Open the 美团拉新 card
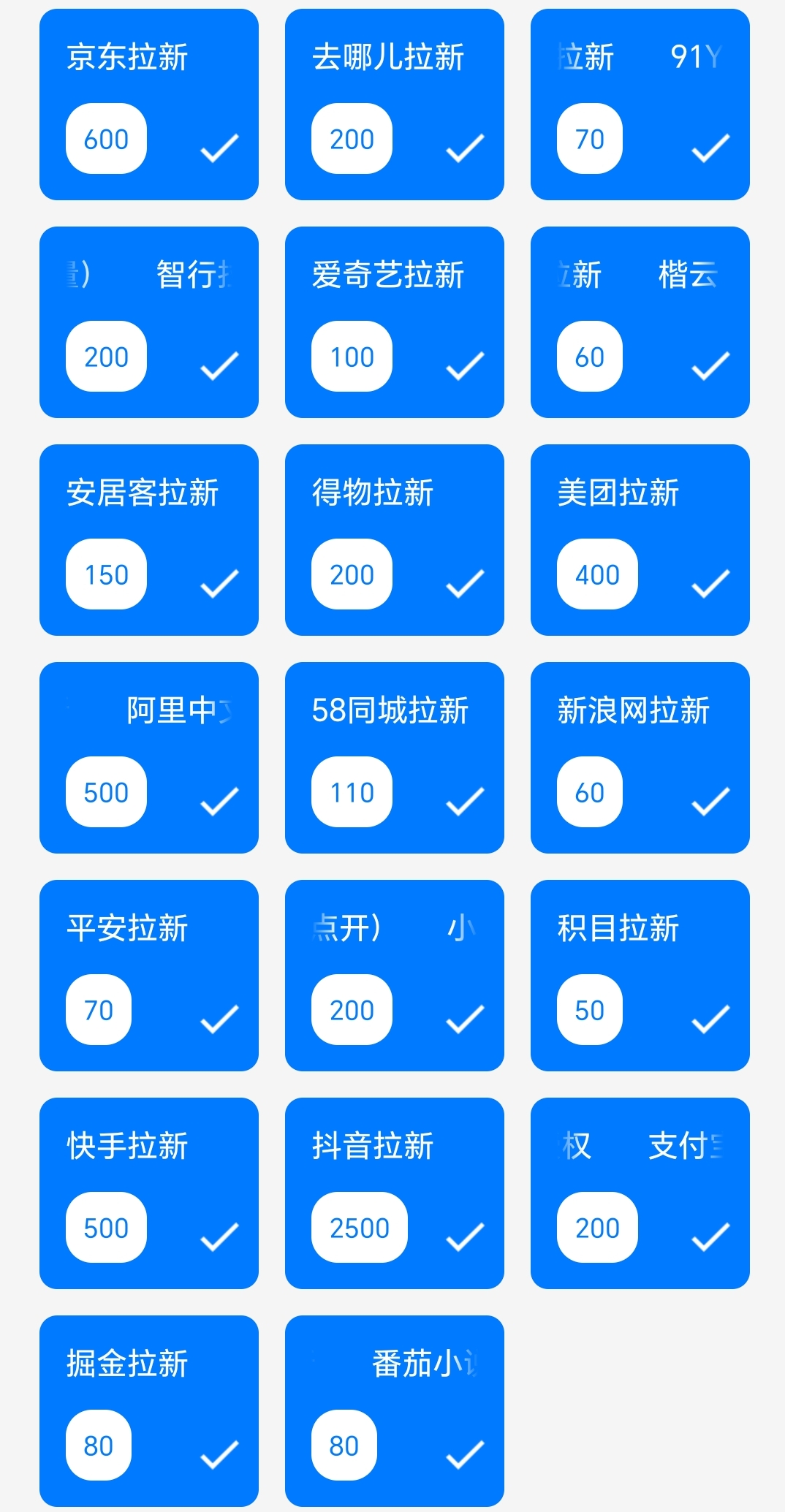Viewport: 785px width, 1512px height. pos(640,540)
